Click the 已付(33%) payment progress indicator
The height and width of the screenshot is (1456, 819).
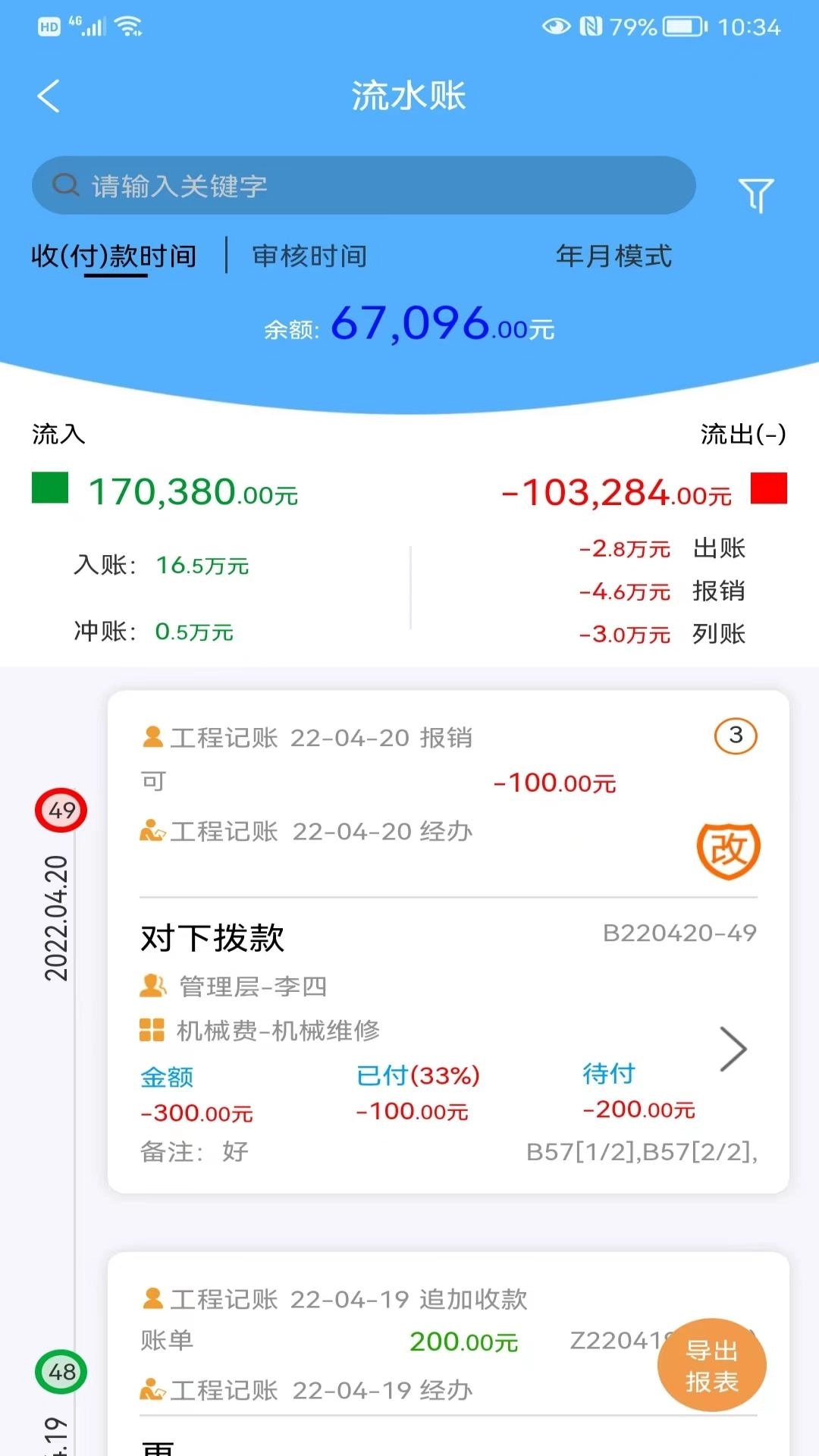(x=418, y=1075)
